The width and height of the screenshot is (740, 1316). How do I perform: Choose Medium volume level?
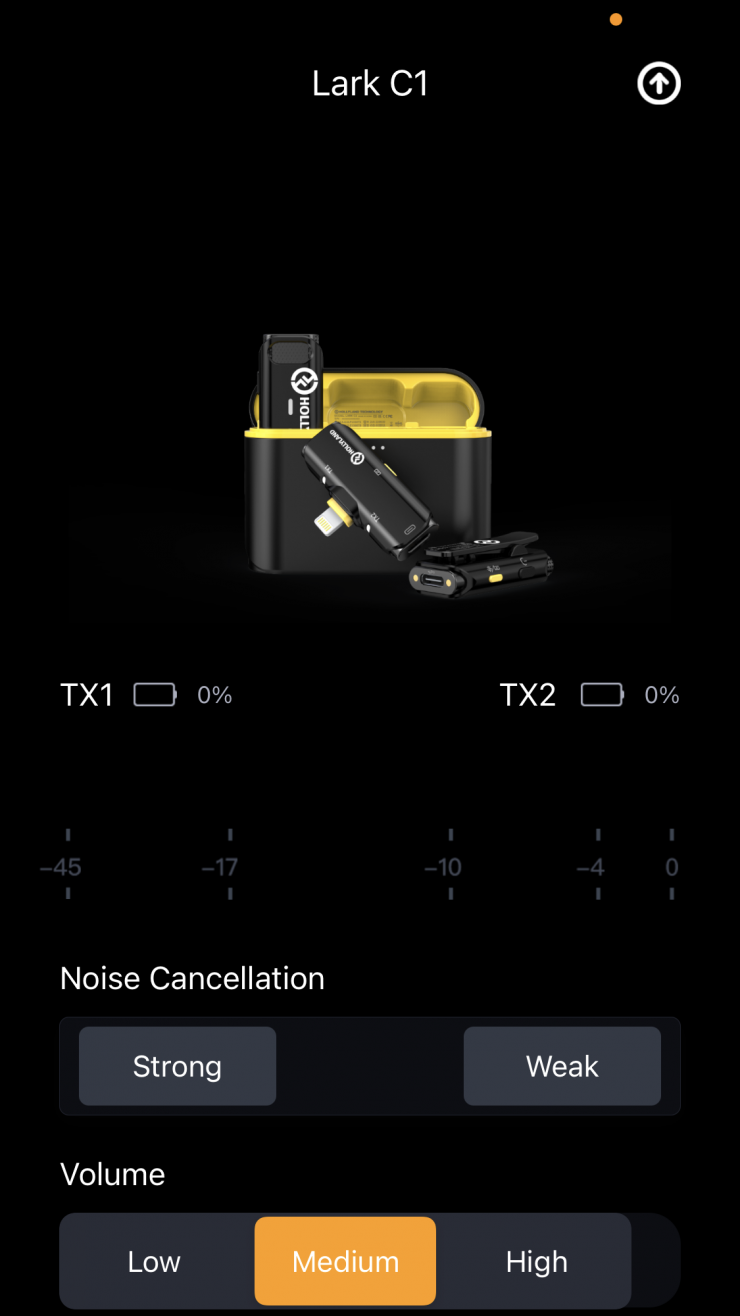coord(345,1262)
